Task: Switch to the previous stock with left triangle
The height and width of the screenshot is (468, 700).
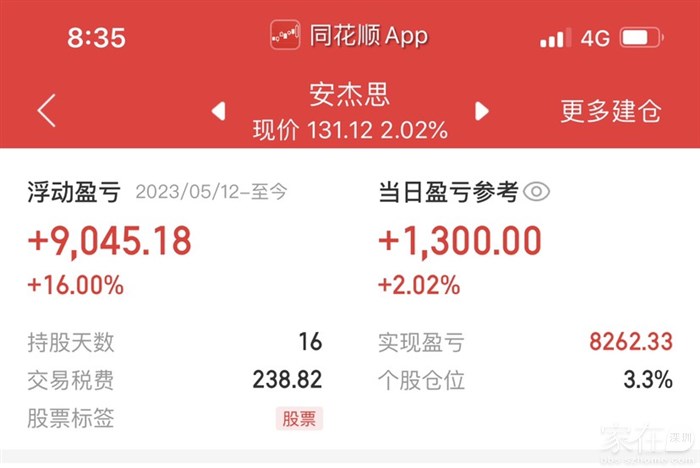Action: tap(218, 110)
